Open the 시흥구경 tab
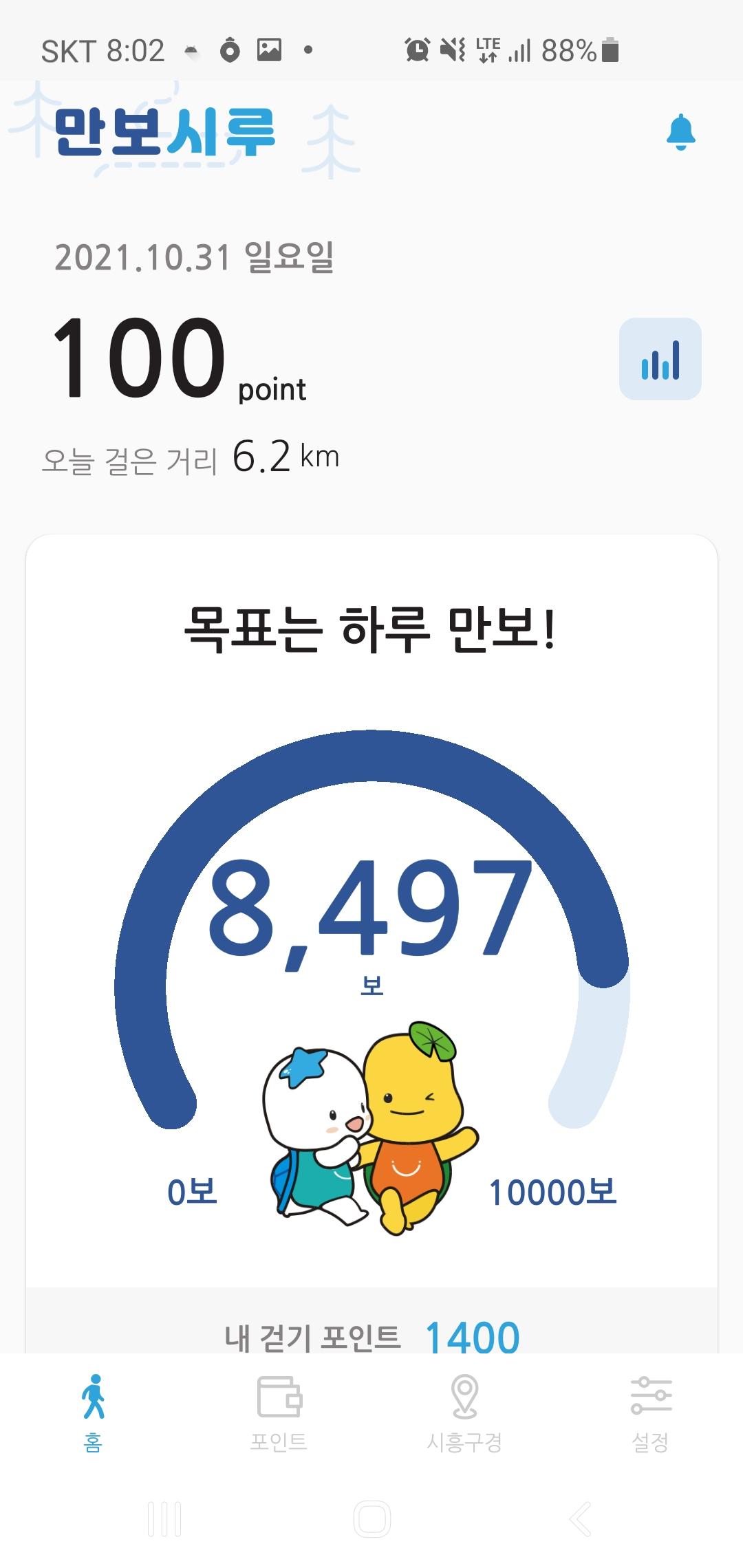 pyautogui.click(x=464, y=1413)
